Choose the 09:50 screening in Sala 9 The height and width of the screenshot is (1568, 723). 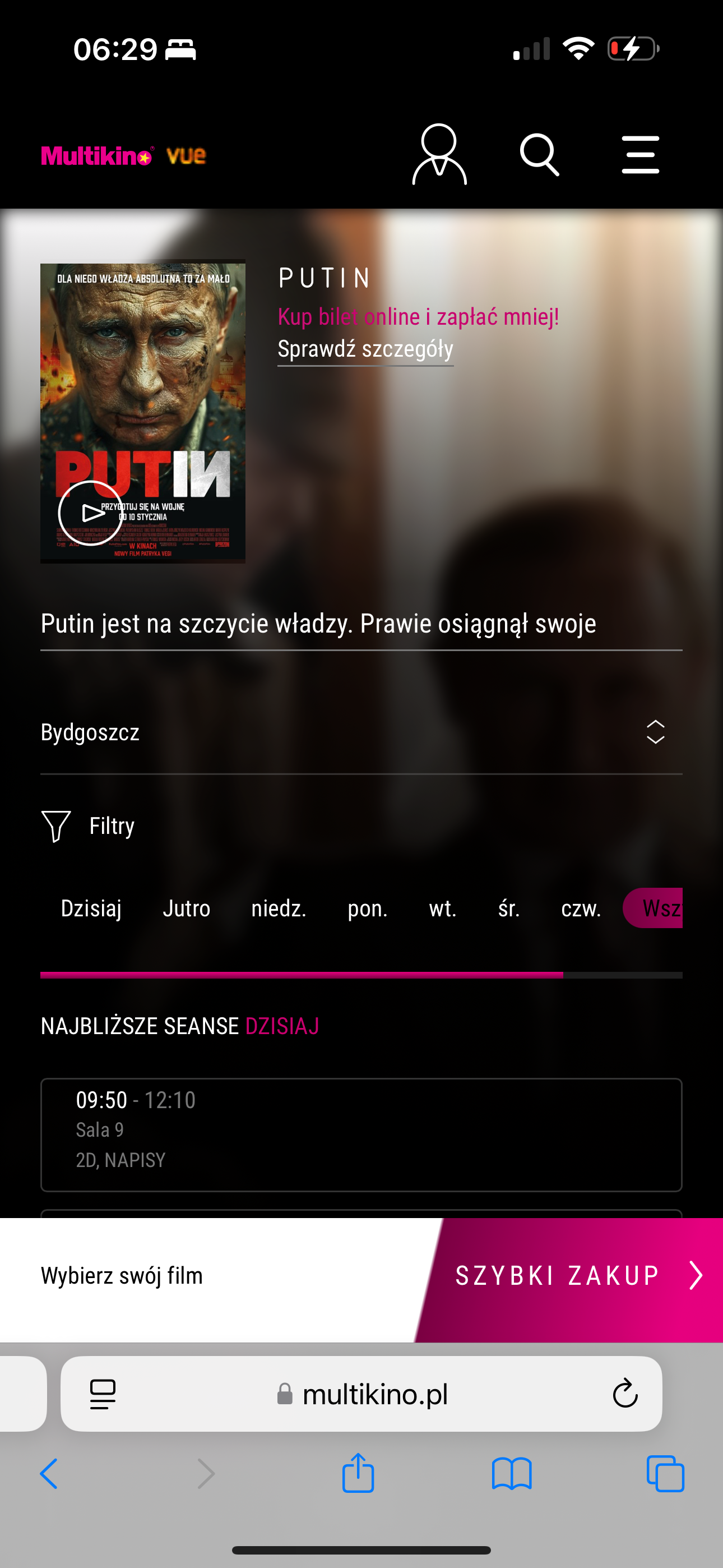[x=361, y=1134]
